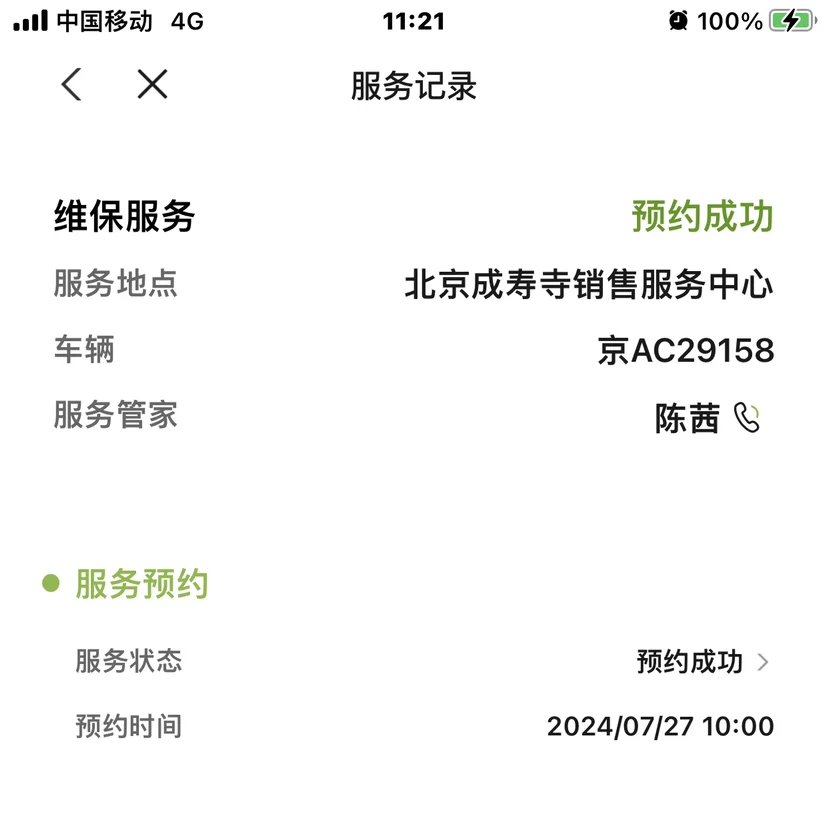Go back using the left arrow
Screen dimensions: 828x818
point(71,84)
